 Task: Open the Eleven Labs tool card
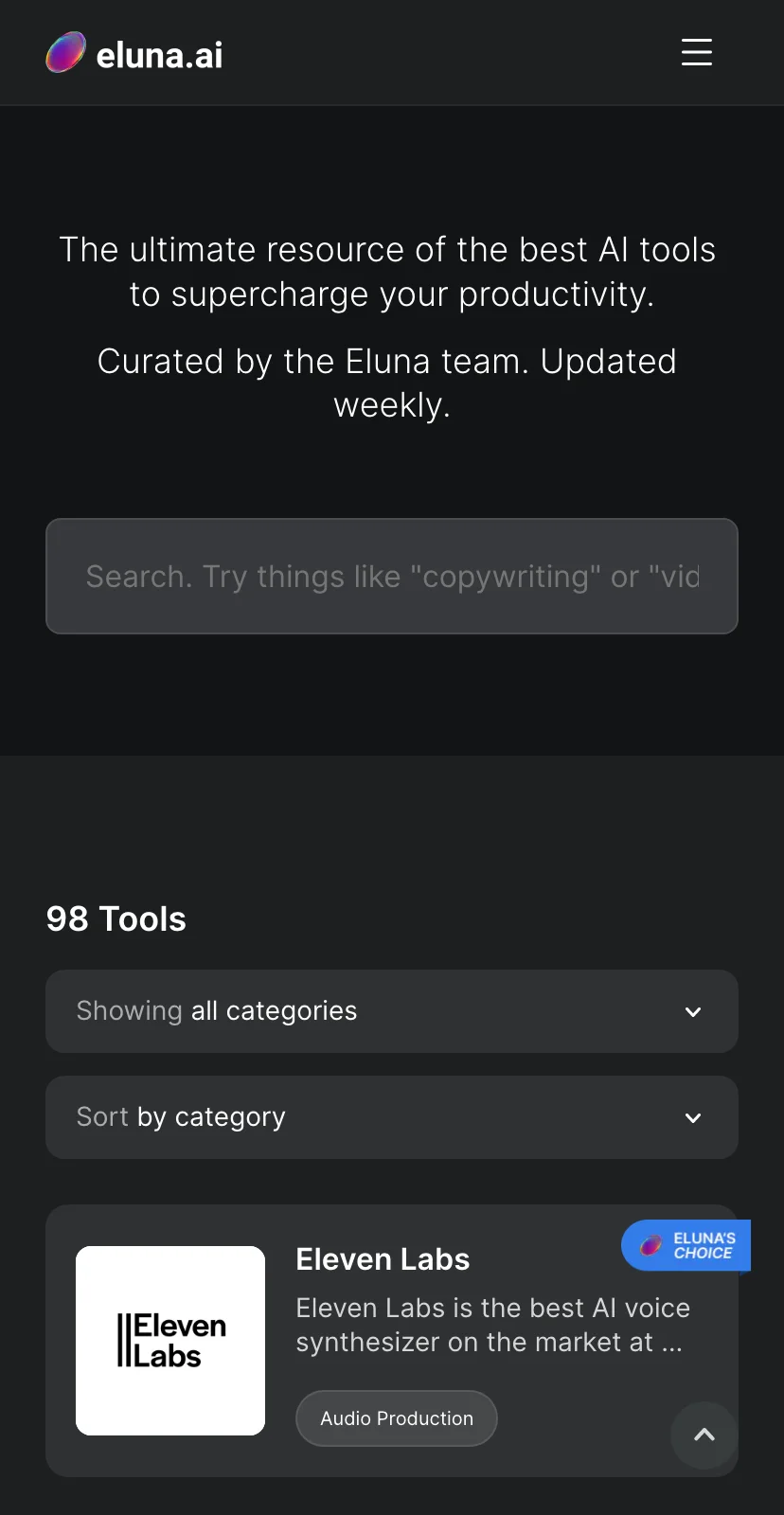[x=392, y=1341]
